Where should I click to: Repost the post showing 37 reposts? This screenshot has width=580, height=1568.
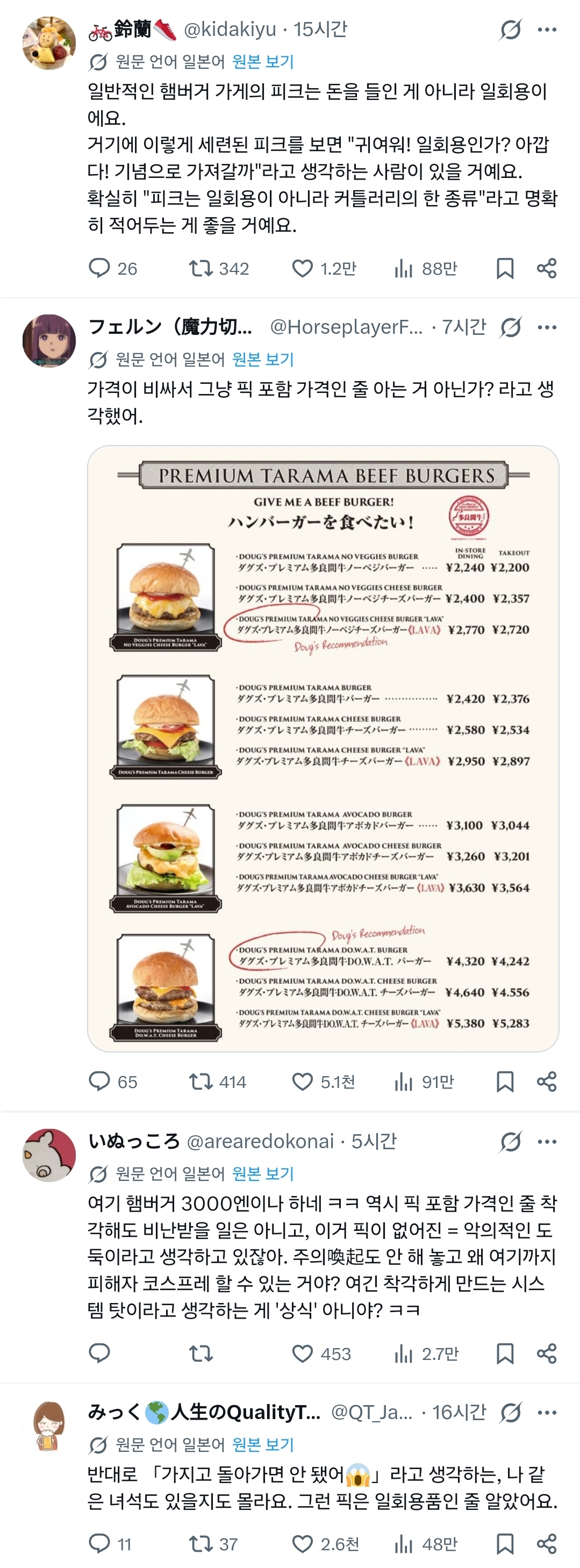pos(200,1544)
